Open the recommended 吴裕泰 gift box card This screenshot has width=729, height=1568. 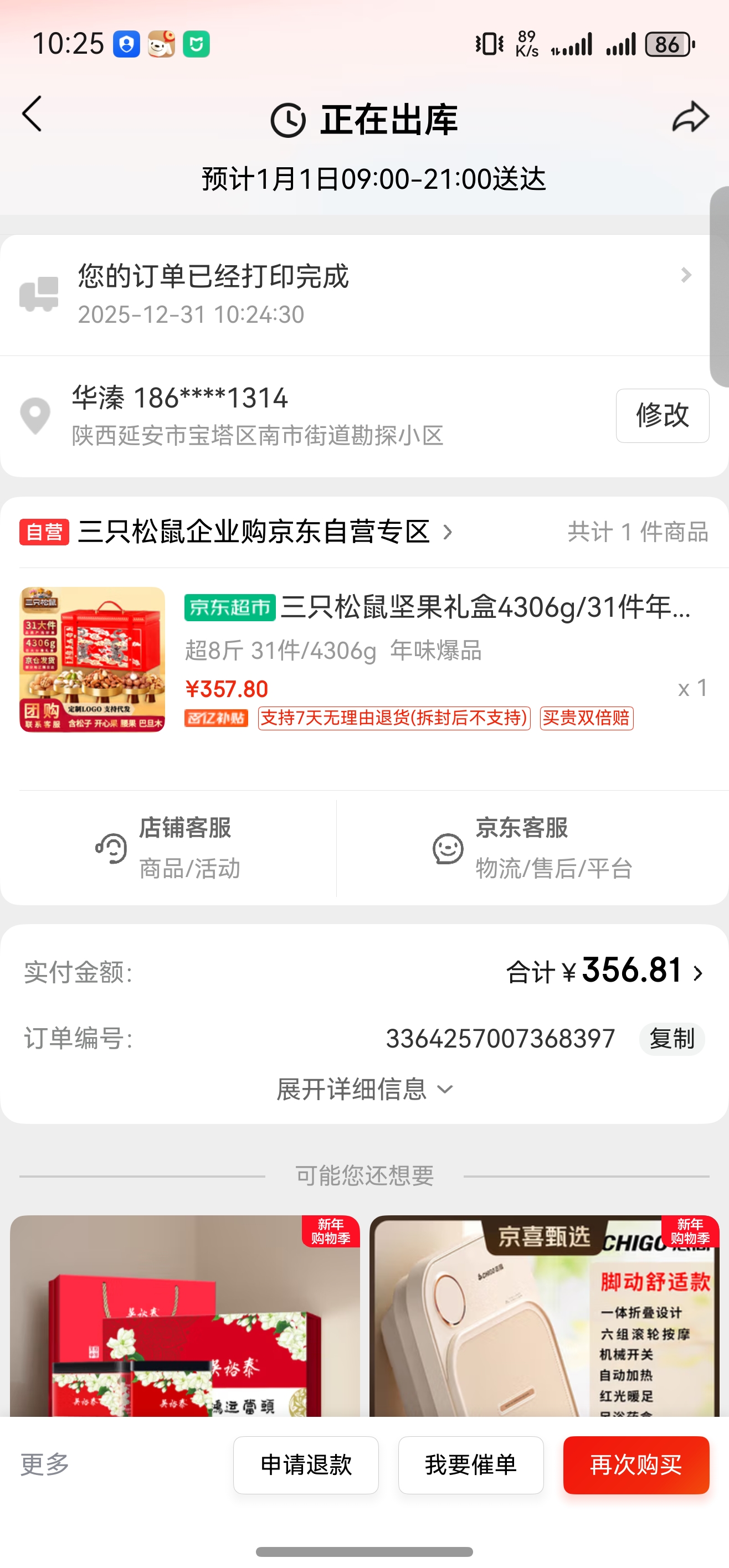tap(184, 1315)
